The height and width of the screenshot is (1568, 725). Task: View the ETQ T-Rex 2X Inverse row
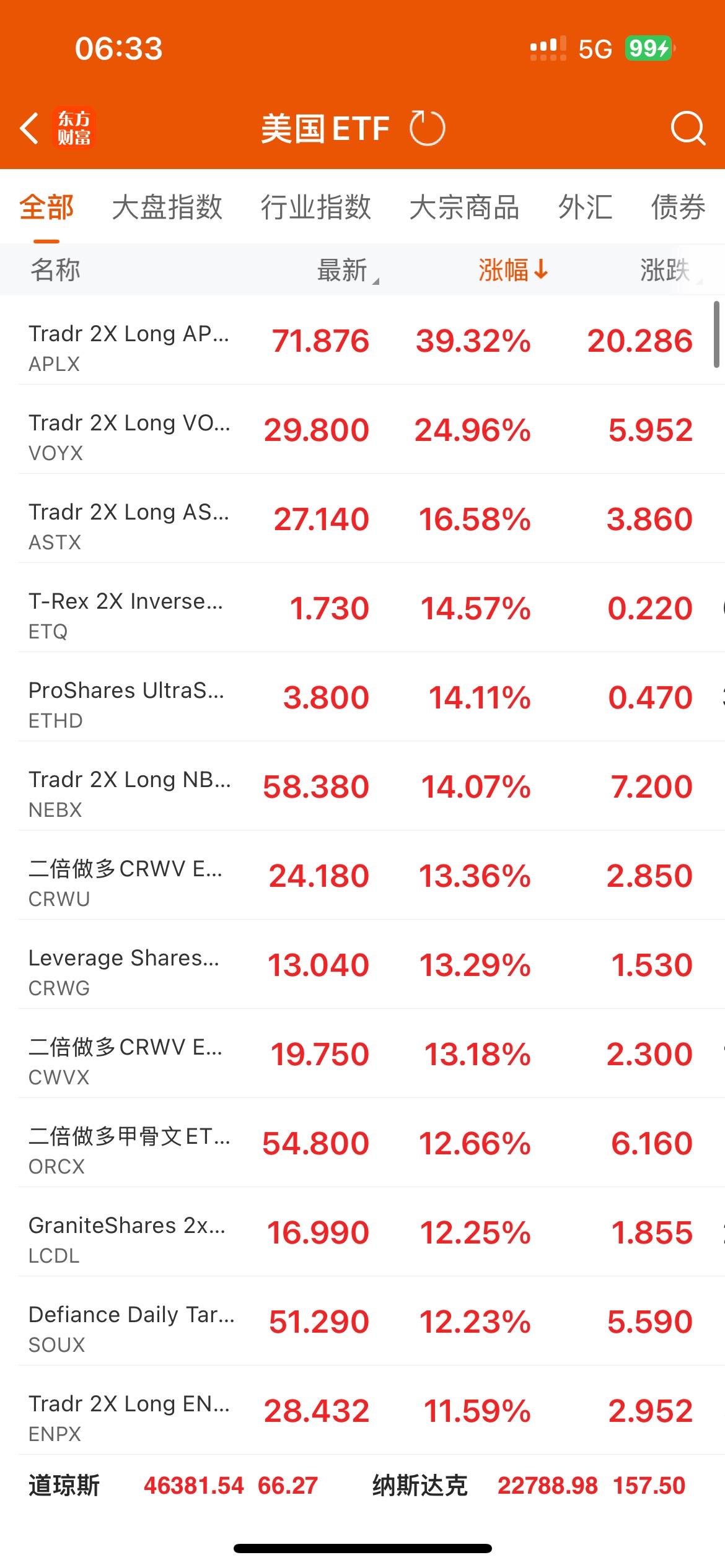click(362, 608)
